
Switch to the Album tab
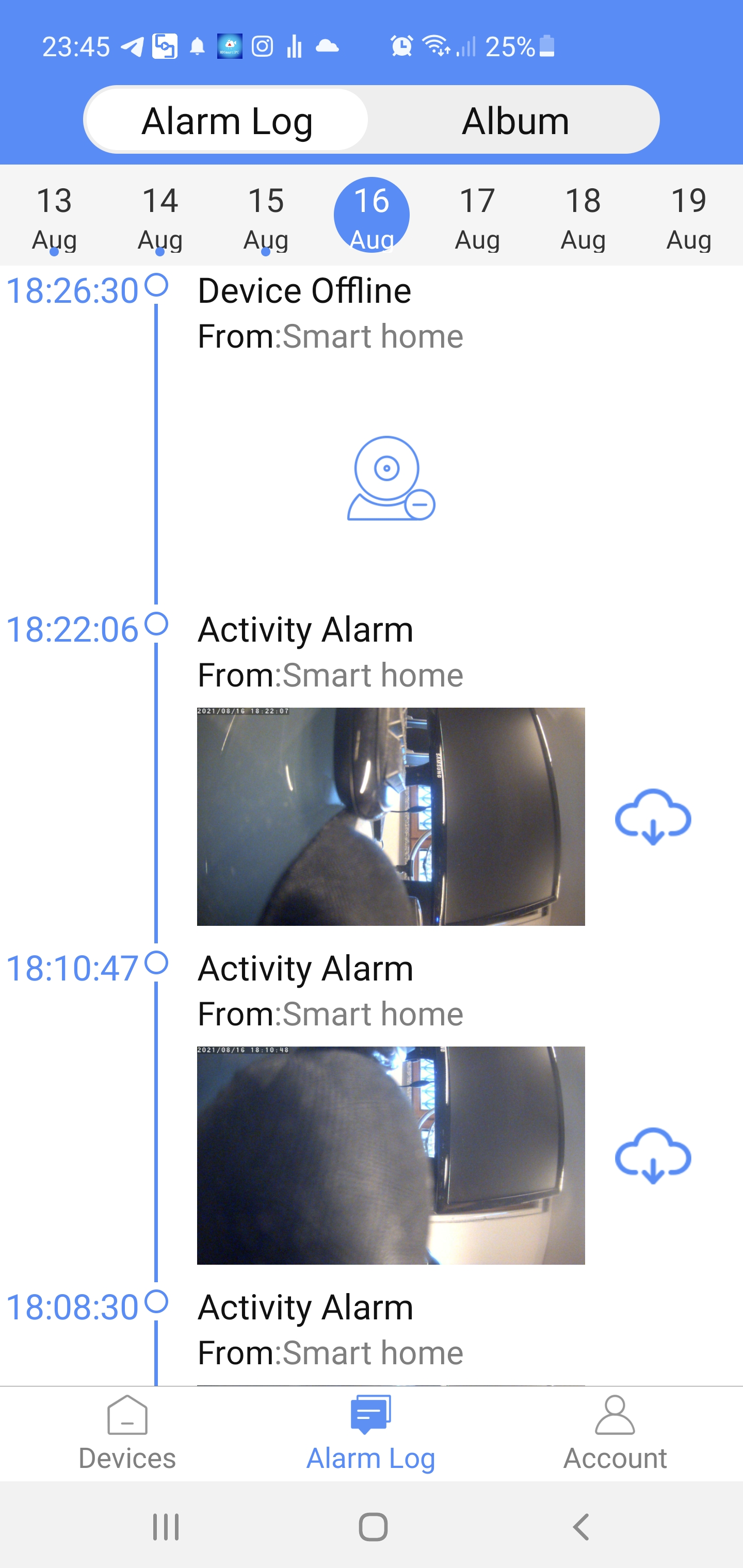514,121
